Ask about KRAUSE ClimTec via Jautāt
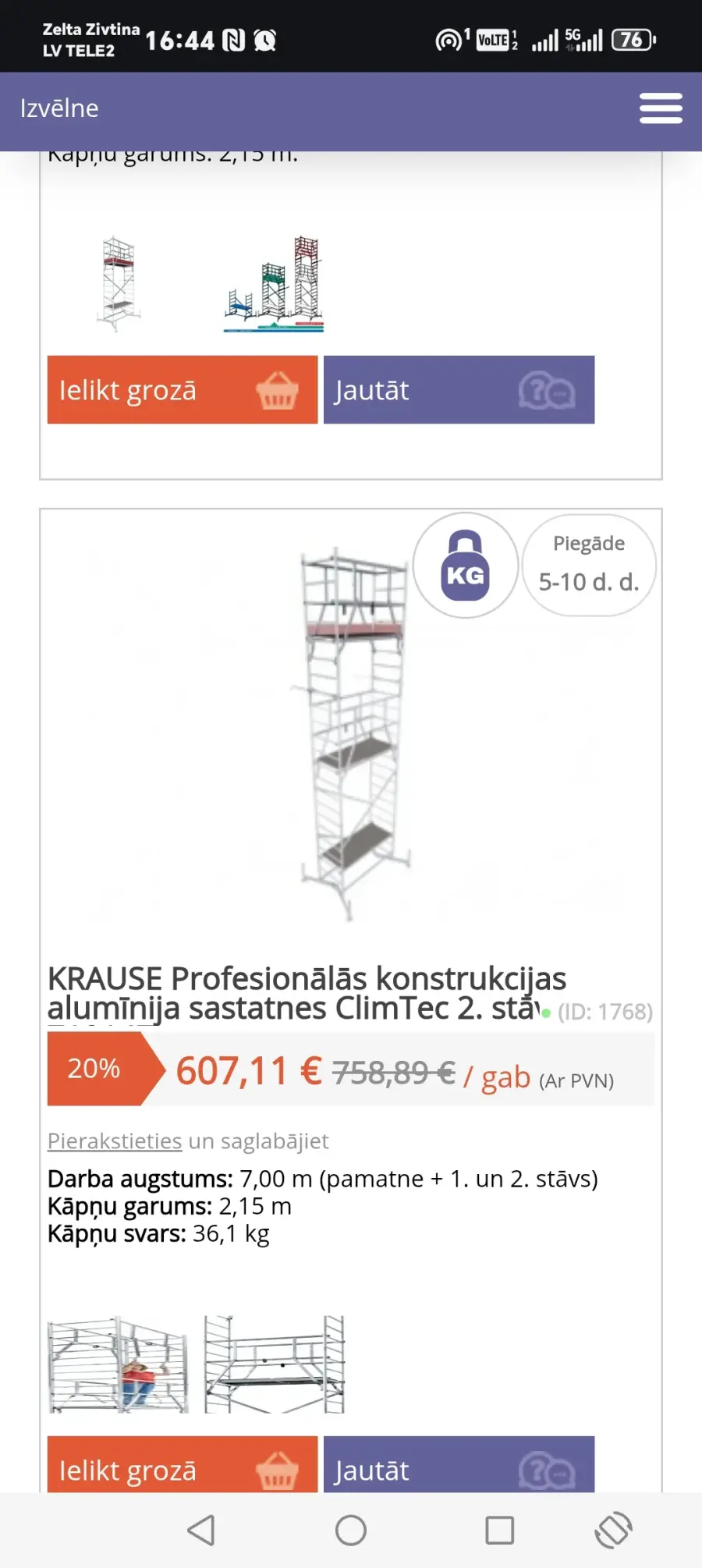This screenshot has height=1568, width=702. pos(459,1467)
